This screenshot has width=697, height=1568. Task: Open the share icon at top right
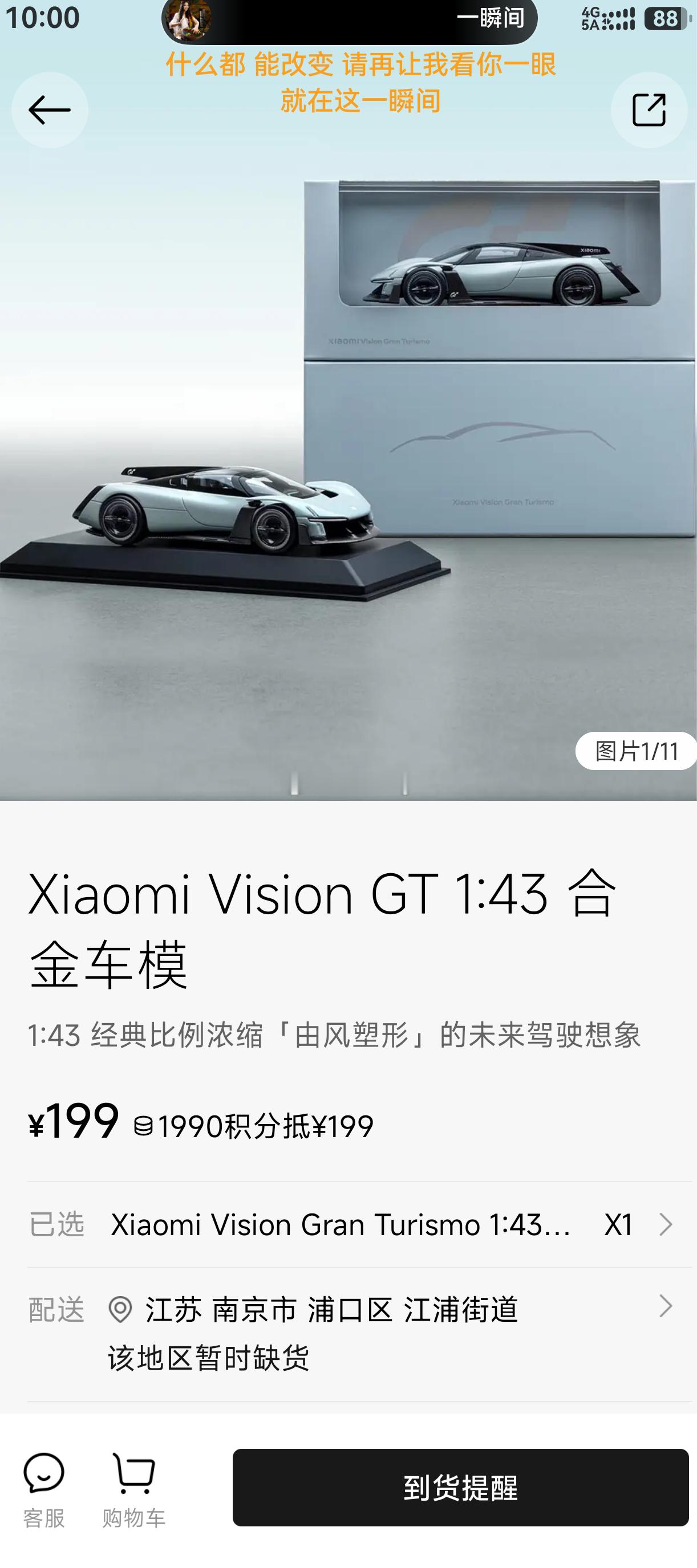[x=649, y=109]
